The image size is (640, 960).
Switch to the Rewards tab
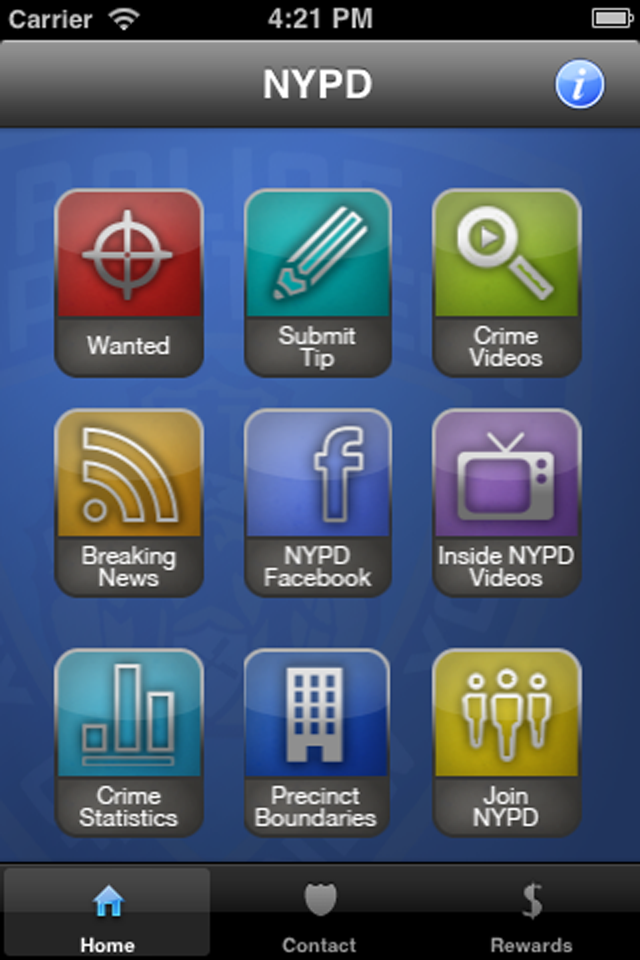(531, 915)
